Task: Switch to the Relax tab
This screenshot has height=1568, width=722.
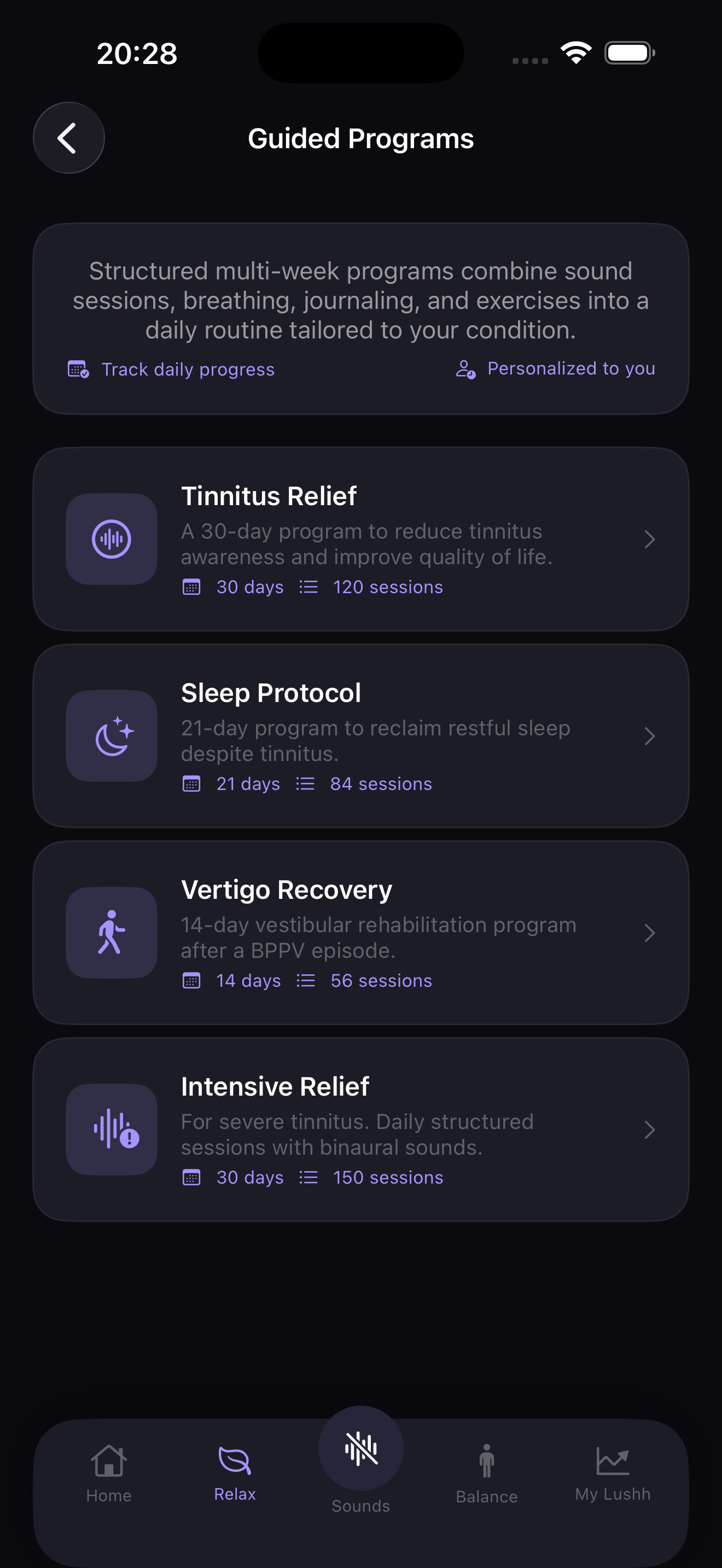Action: [x=234, y=1473]
